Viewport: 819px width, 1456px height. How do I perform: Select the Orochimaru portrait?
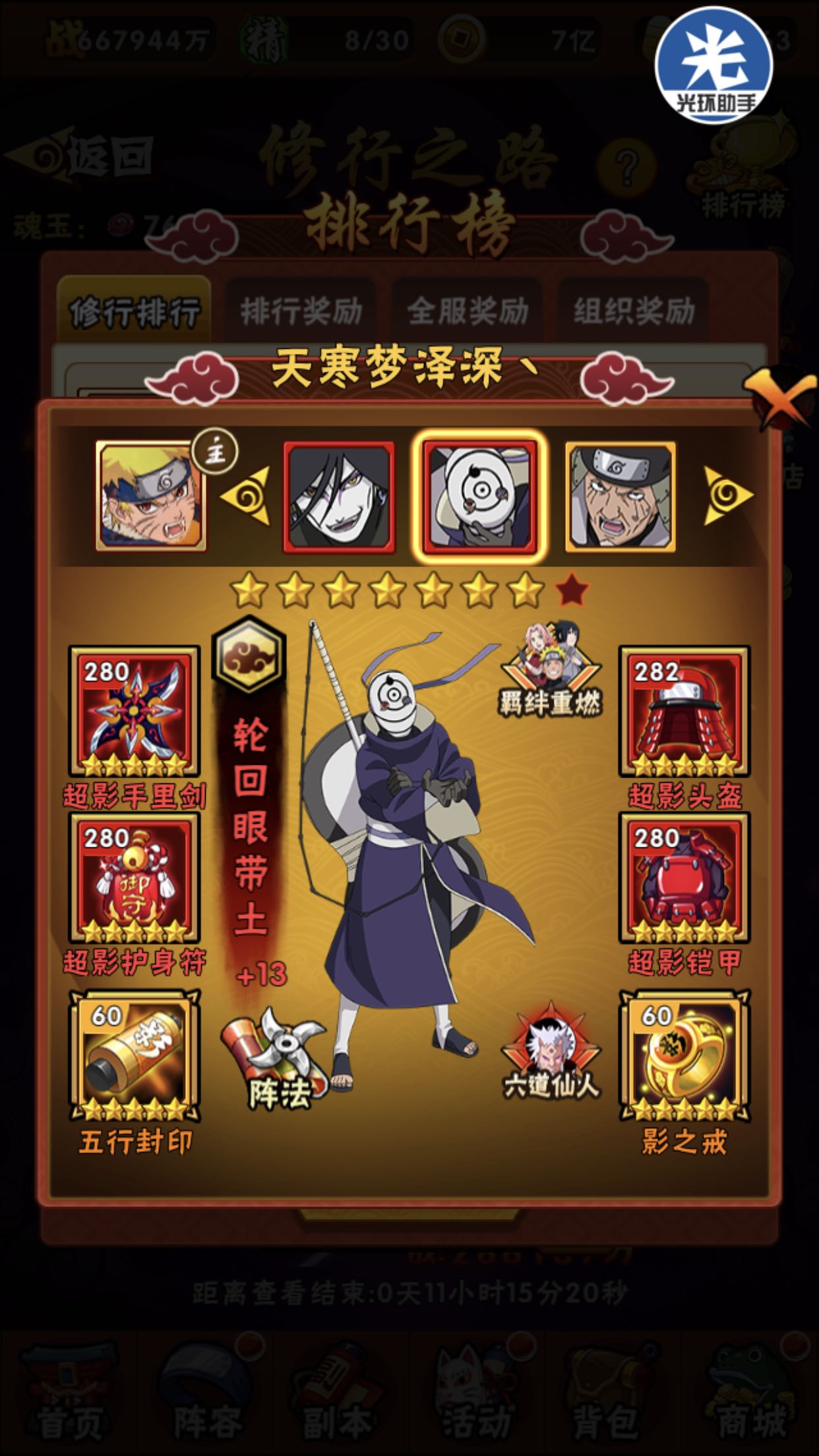[340, 497]
